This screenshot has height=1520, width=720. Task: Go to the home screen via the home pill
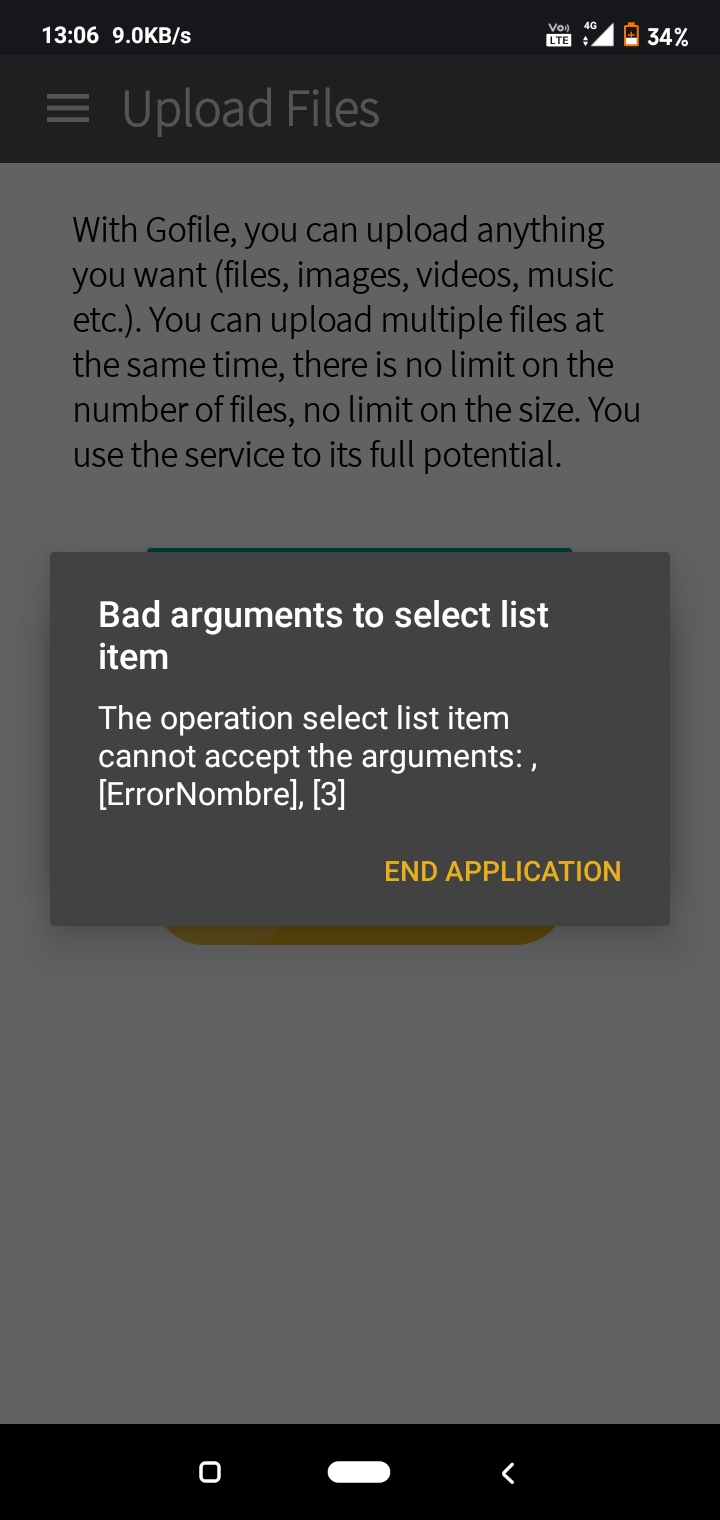358,1472
